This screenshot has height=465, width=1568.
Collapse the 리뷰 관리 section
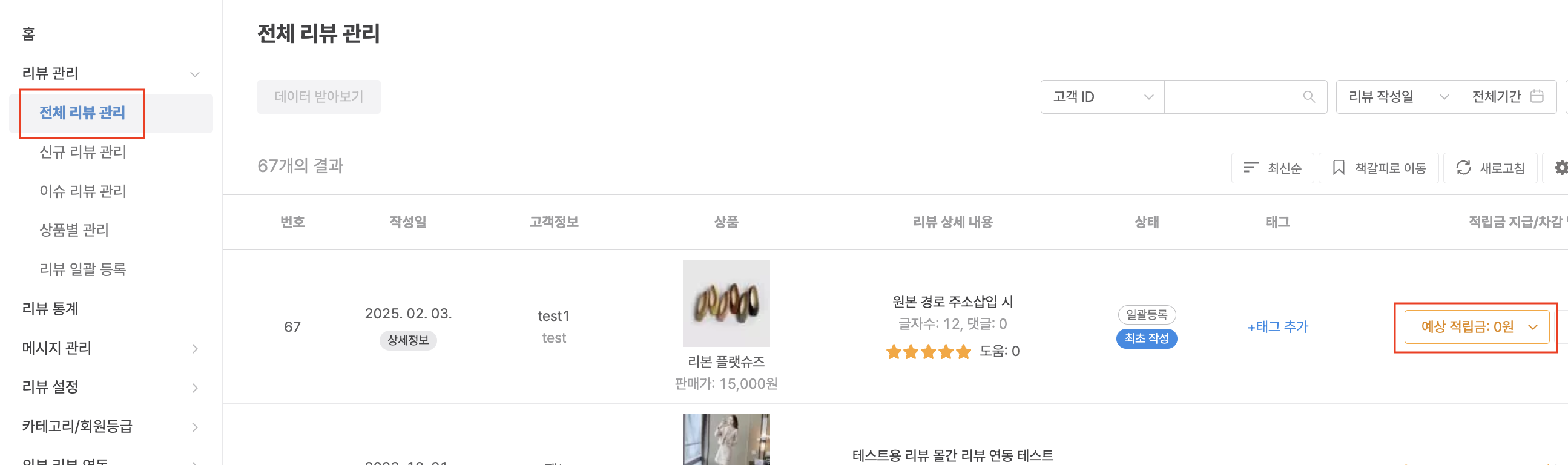(194, 74)
